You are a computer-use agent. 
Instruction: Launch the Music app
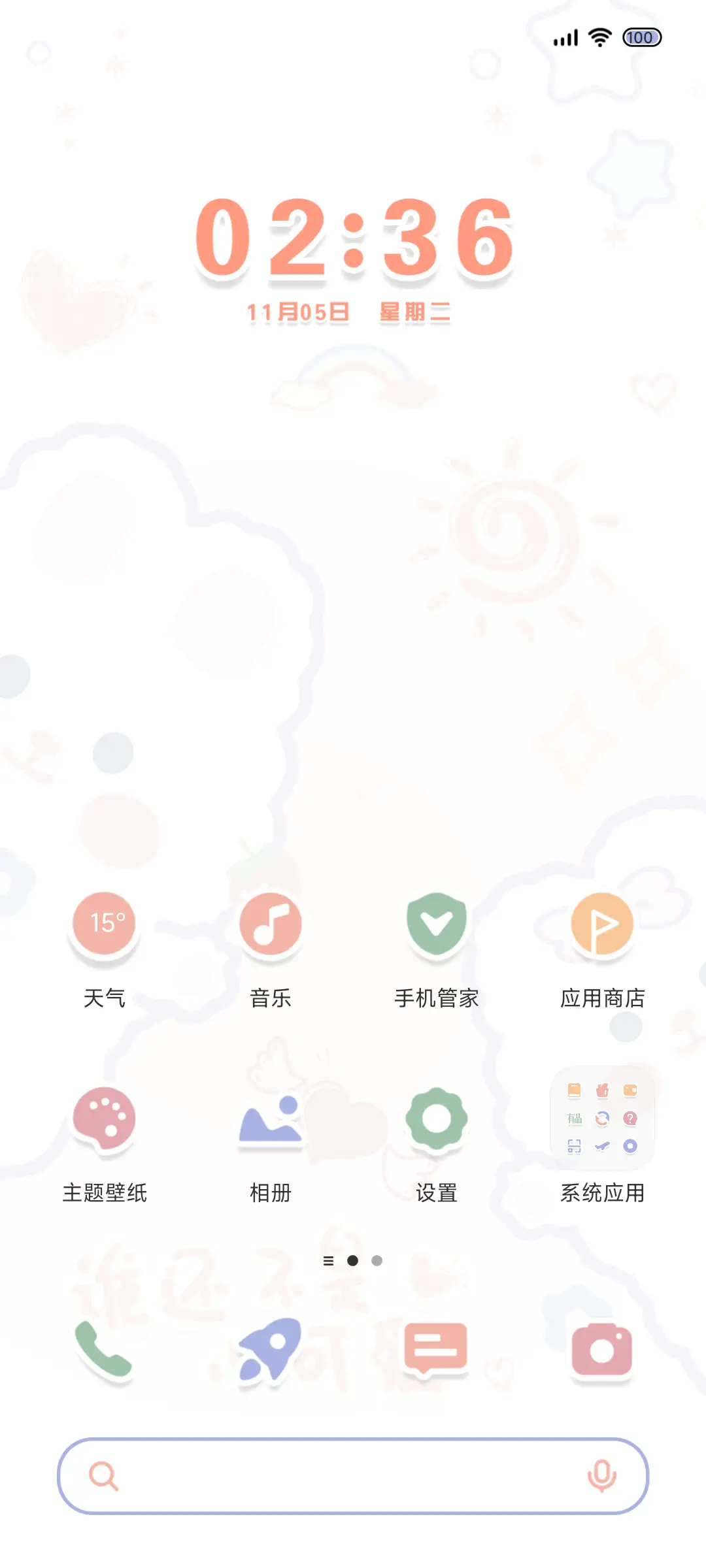(x=271, y=923)
